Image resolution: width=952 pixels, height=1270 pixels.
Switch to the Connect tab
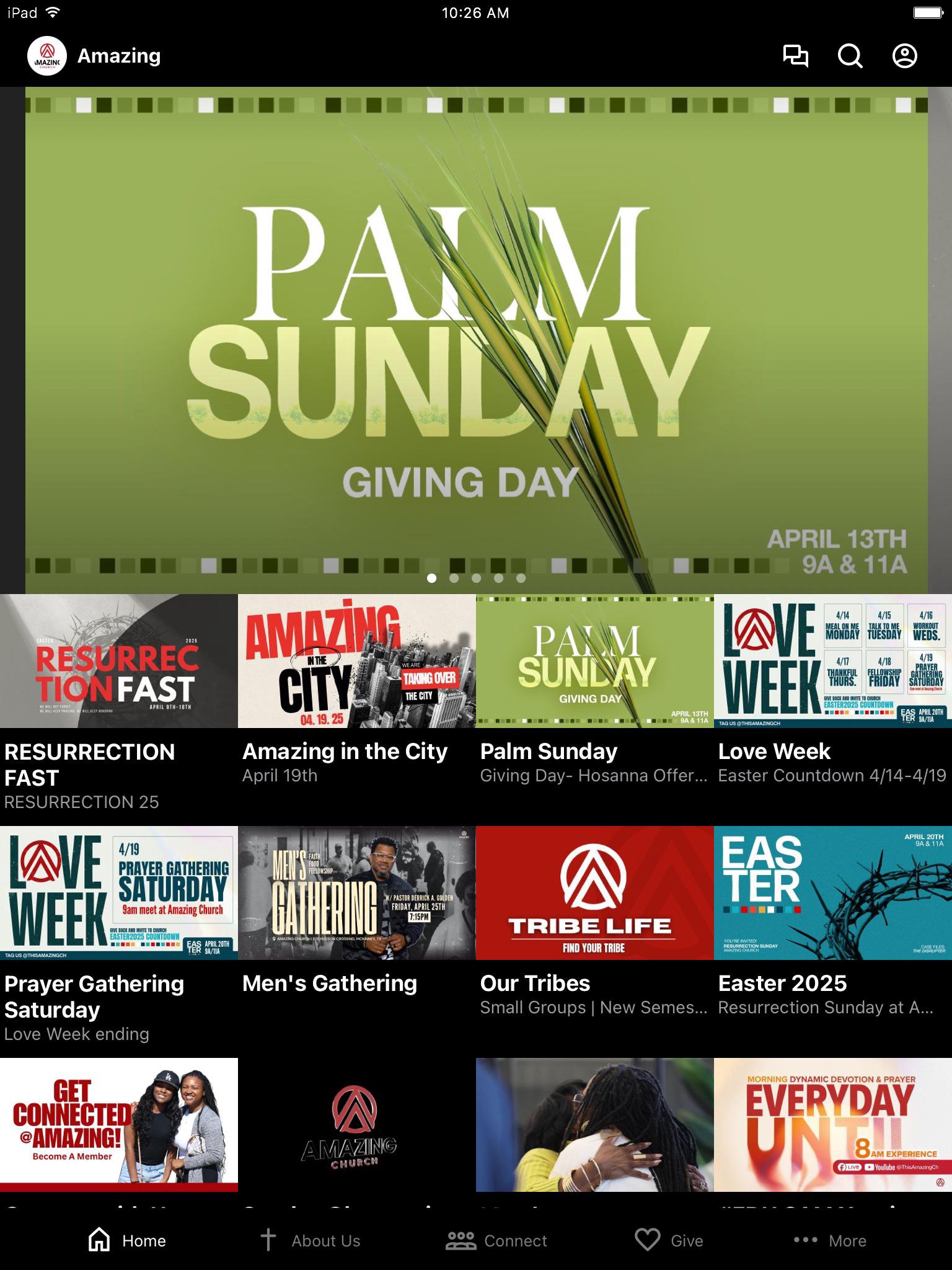tap(497, 1240)
